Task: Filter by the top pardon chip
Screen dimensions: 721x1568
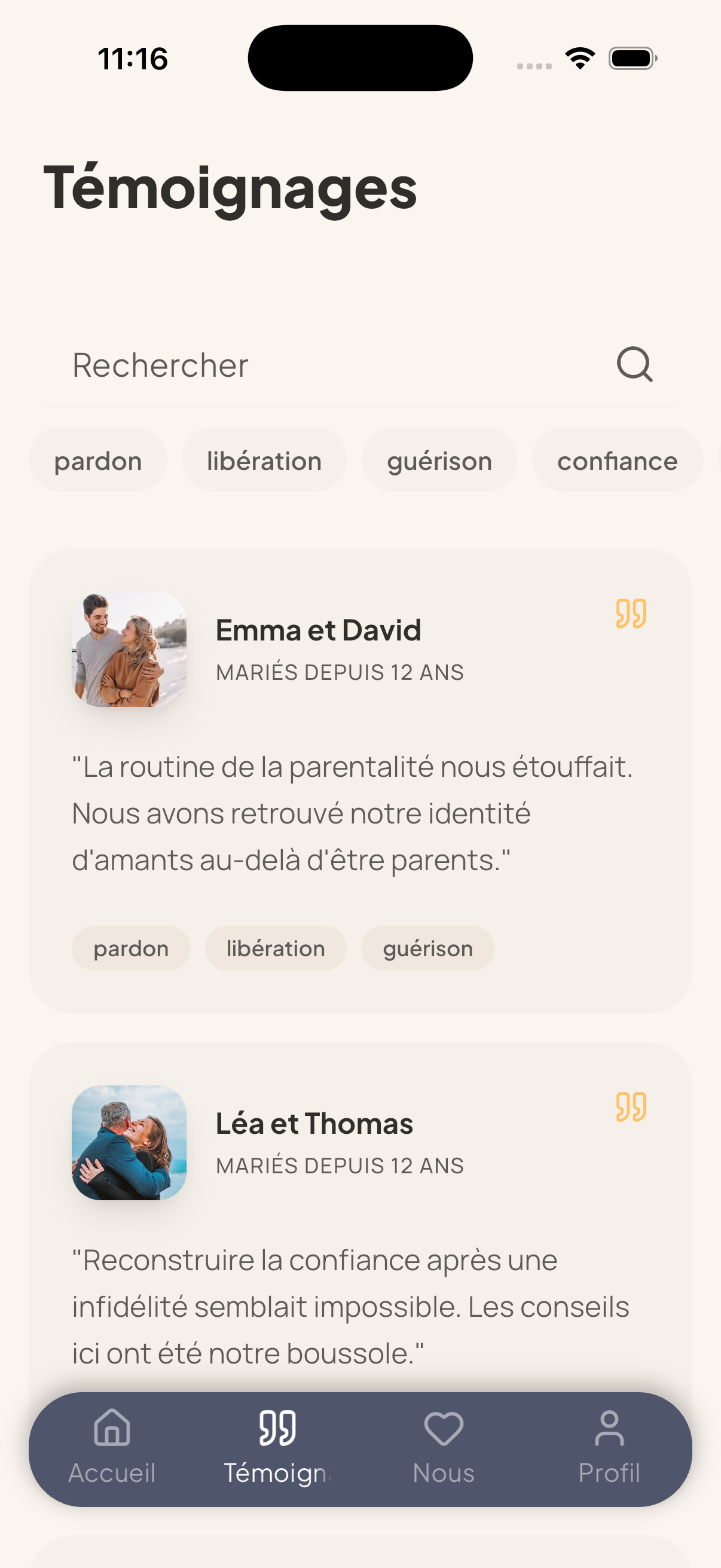Action: click(98, 460)
